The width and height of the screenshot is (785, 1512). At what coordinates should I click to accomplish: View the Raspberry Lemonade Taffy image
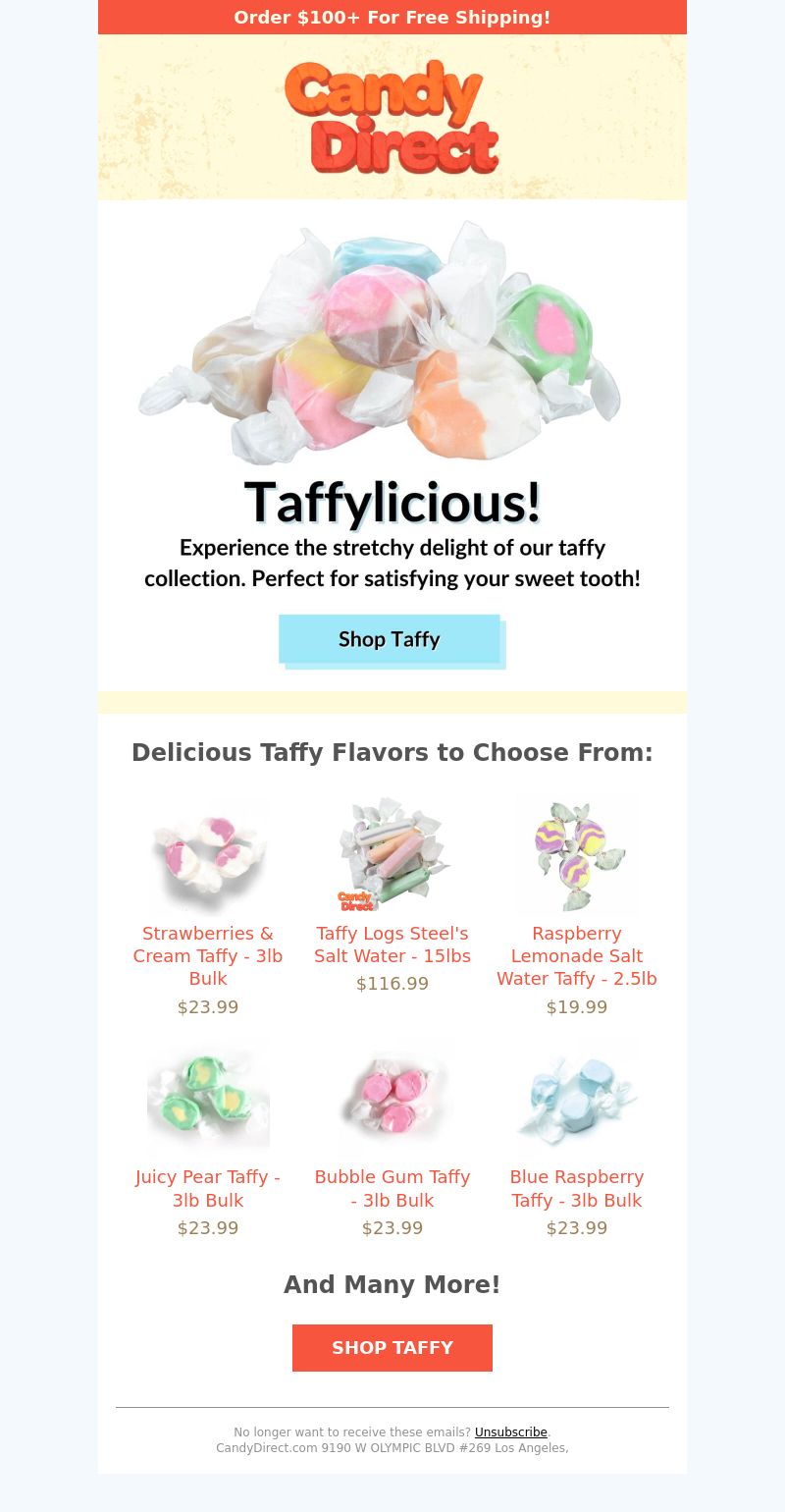pos(577,854)
